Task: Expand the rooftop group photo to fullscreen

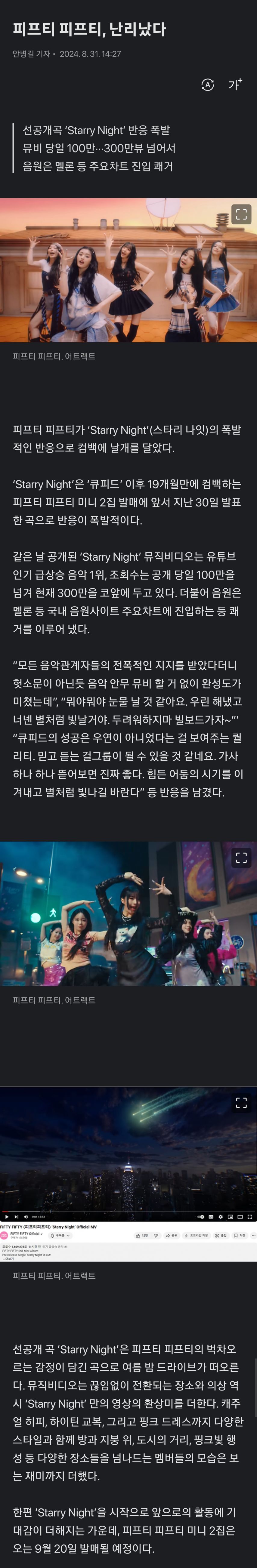Action: (241, 214)
